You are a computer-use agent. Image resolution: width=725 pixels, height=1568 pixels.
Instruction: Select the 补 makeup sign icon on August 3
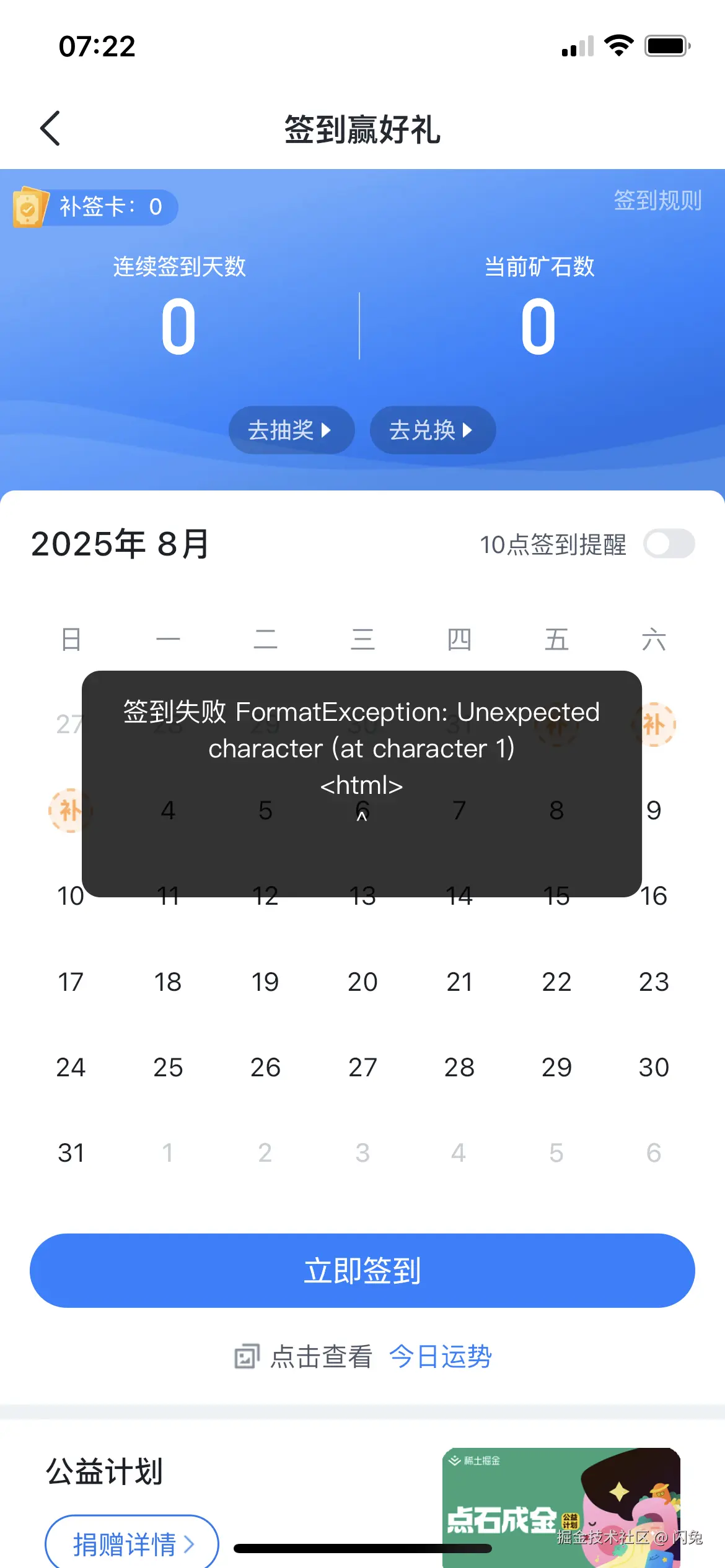pos(70,811)
